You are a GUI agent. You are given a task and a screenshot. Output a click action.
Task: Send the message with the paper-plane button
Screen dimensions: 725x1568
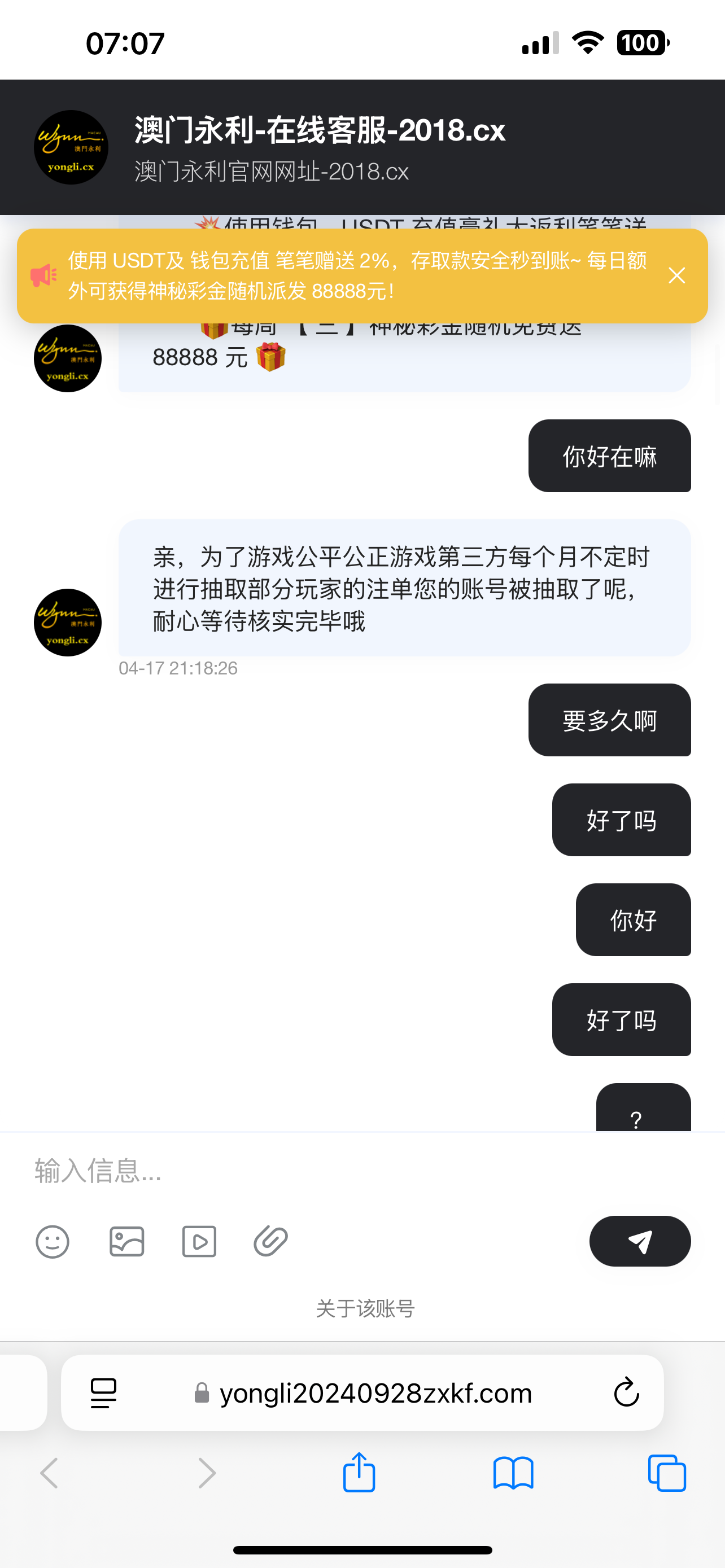pos(639,1241)
